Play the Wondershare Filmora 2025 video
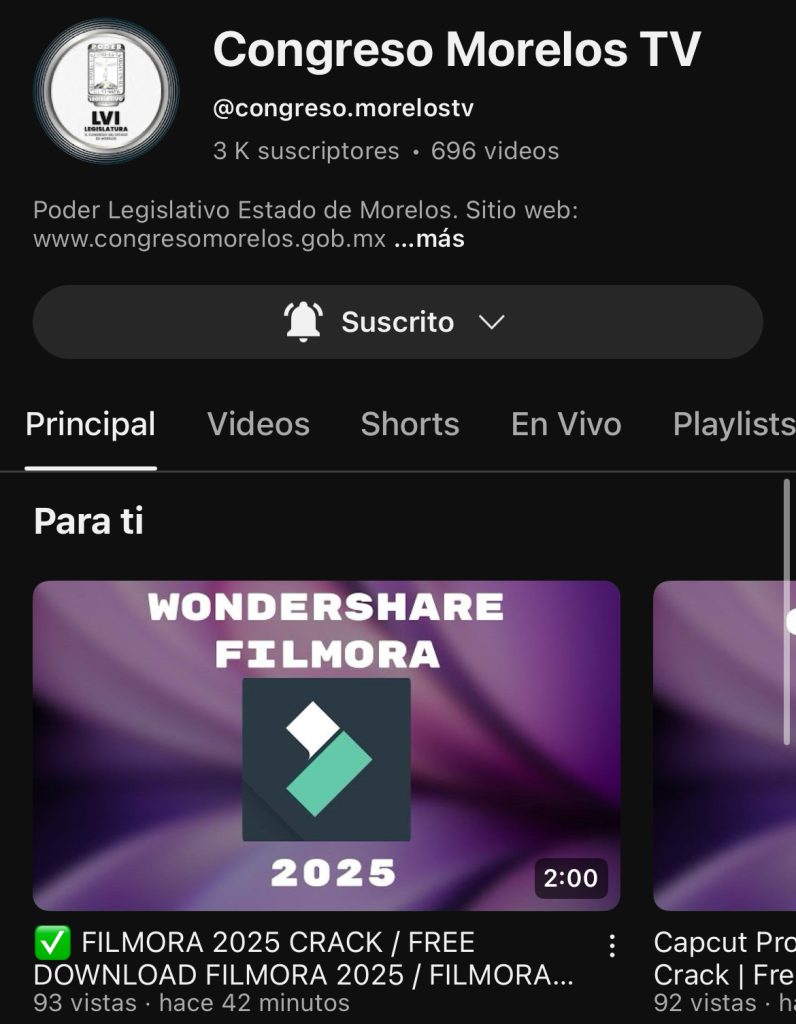The image size is (796, 1024). pos(326,745)
